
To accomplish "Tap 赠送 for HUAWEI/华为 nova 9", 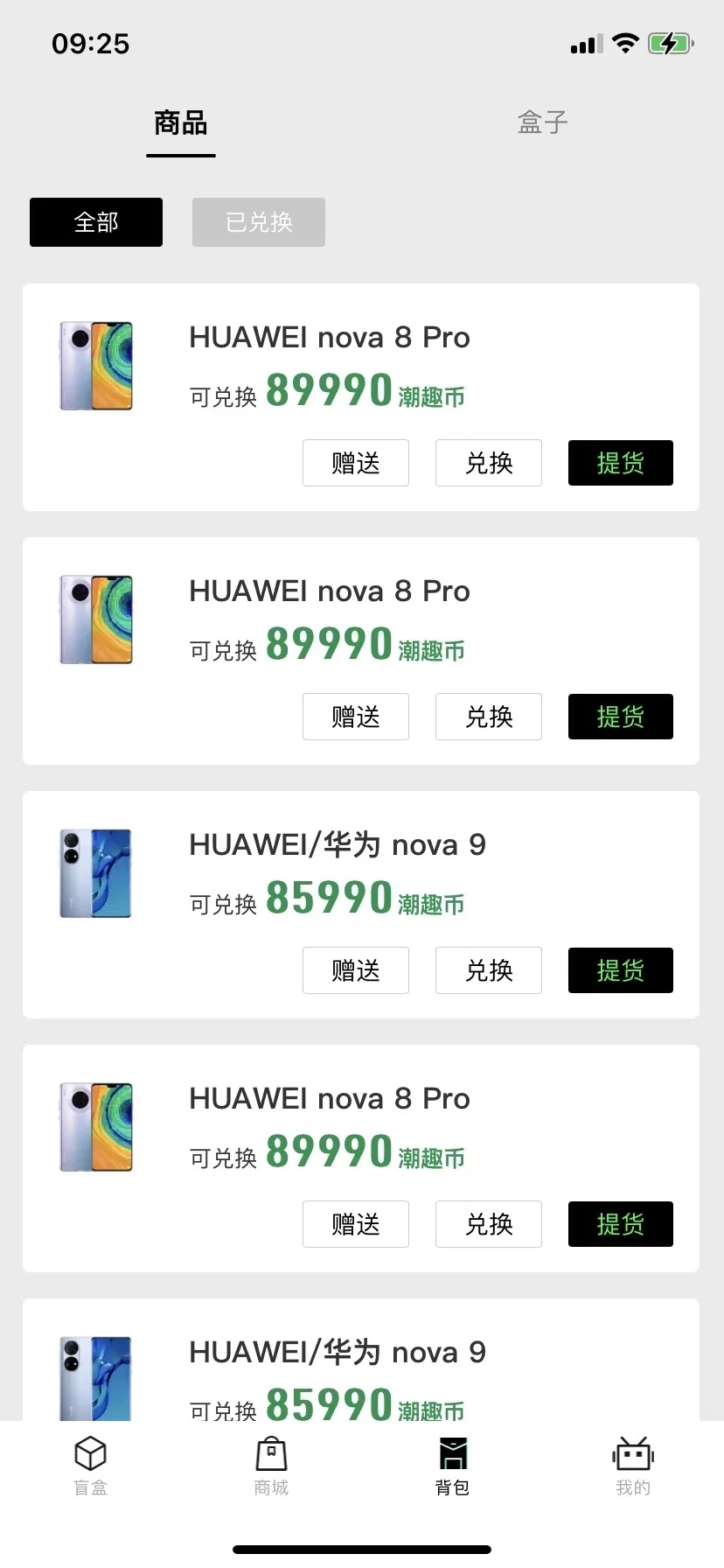I will [356, 970].
